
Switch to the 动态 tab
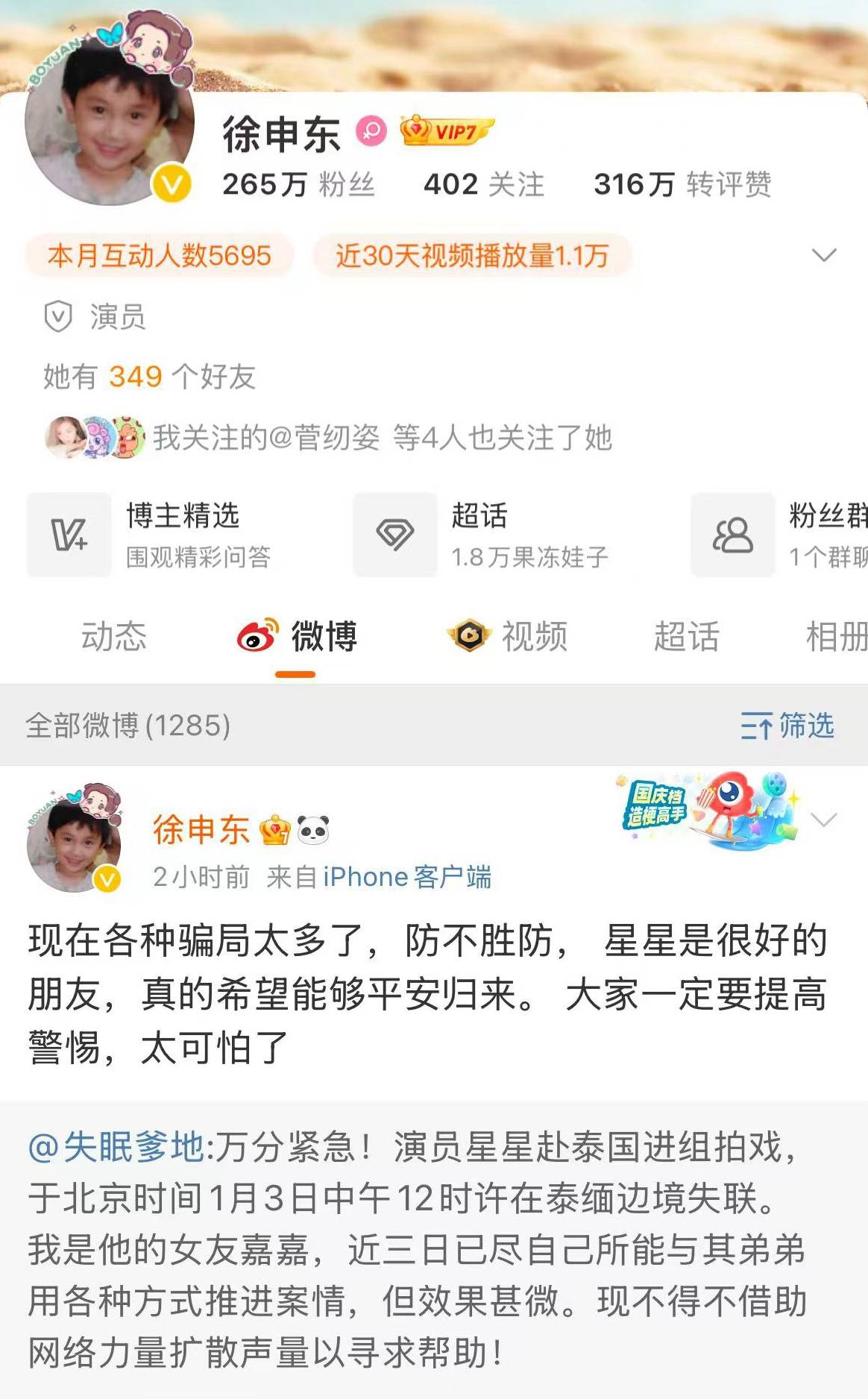coord(113,636)
